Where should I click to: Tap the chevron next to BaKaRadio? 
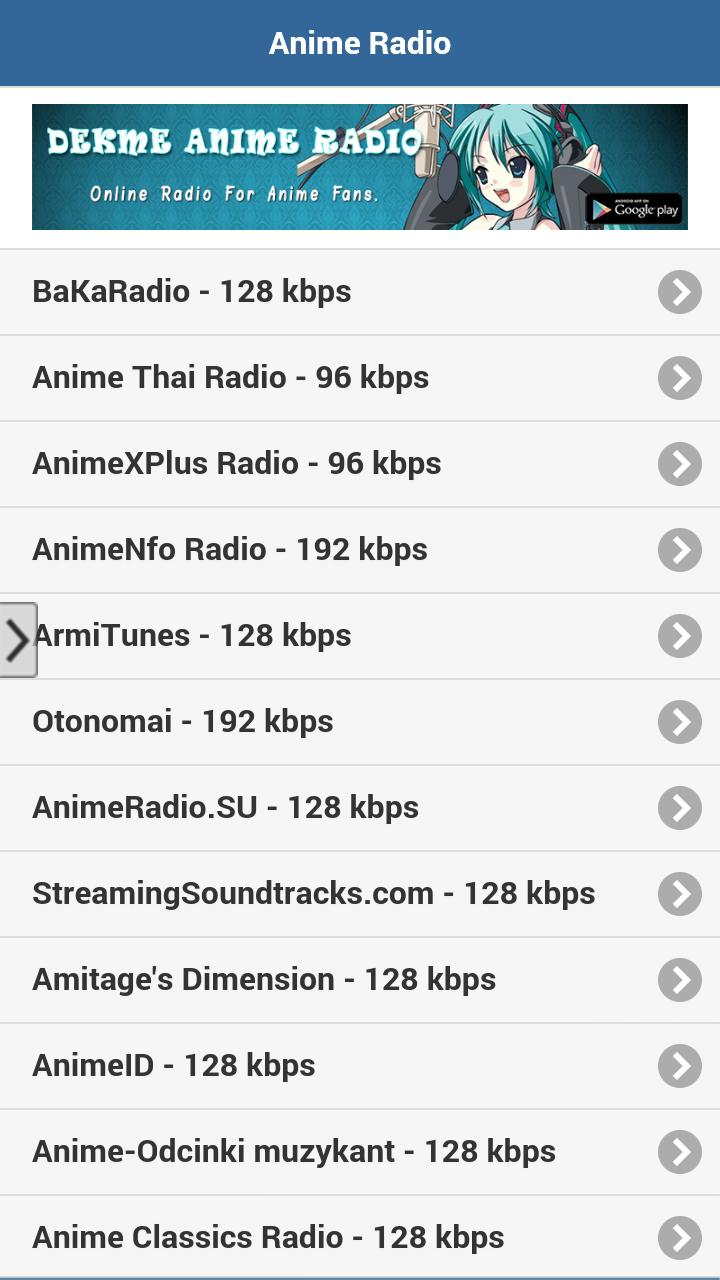pyautogui.click(x=681, y=292)
